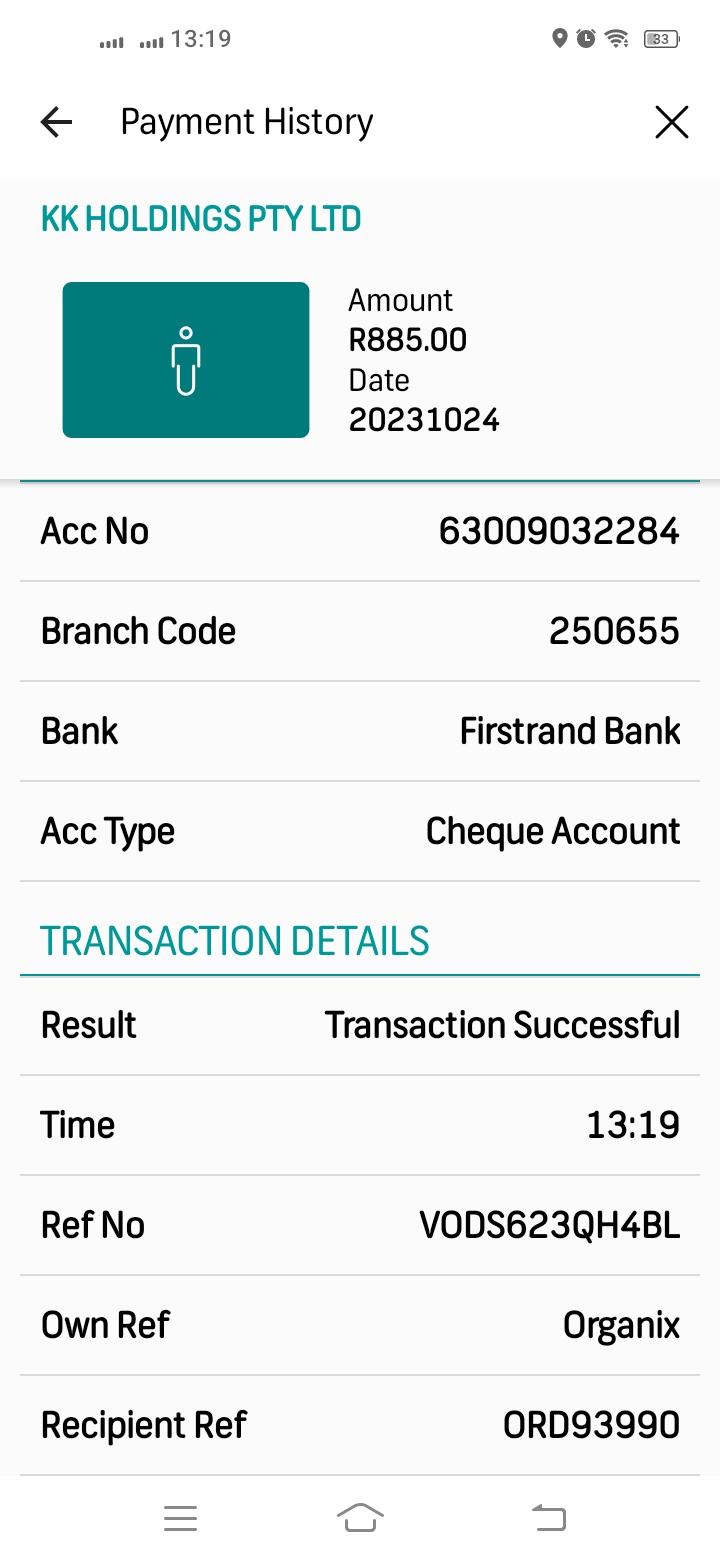Open the system recent apps menu
Image resolution: width=720 pixels, height=1560 pixels.
180,1518
